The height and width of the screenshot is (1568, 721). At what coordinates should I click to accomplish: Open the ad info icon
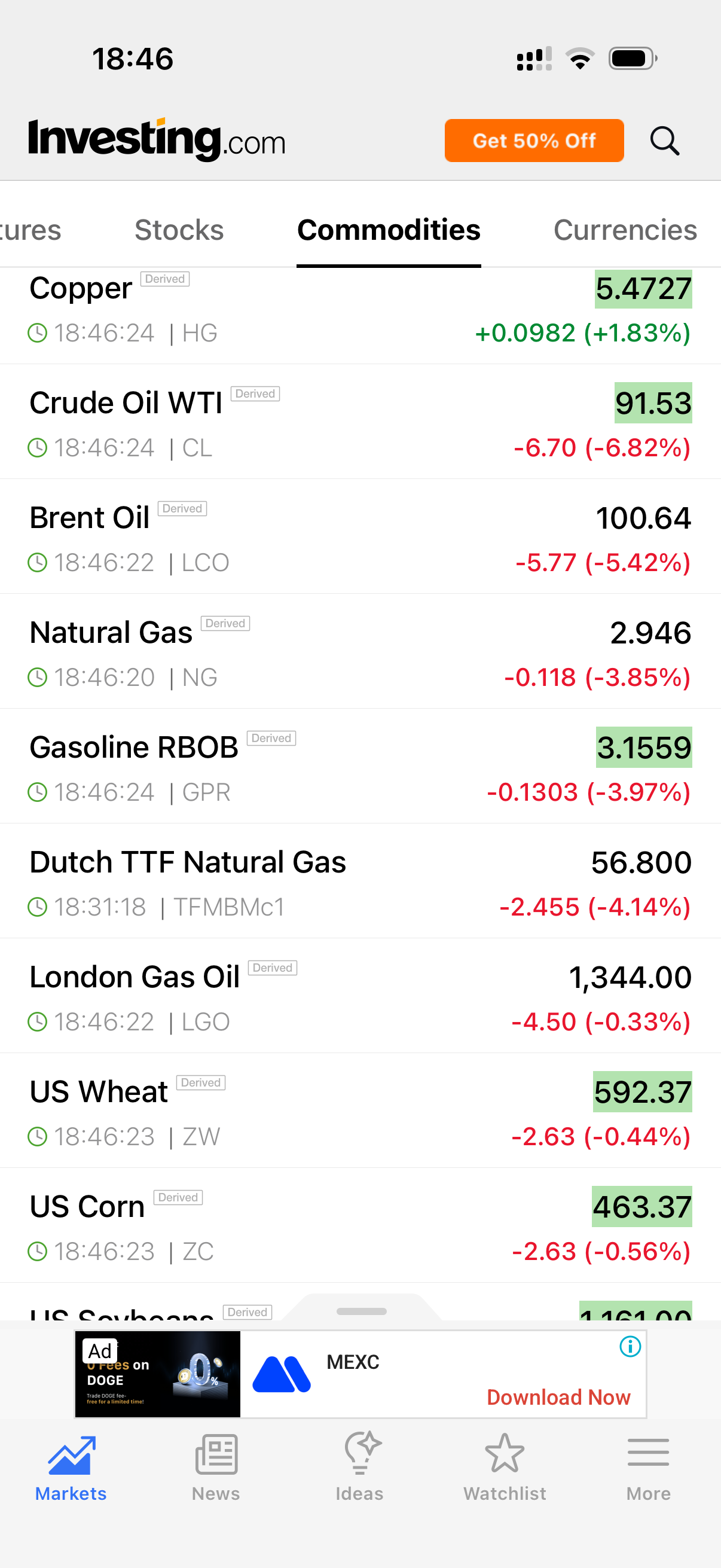(x=630, y=1347)
